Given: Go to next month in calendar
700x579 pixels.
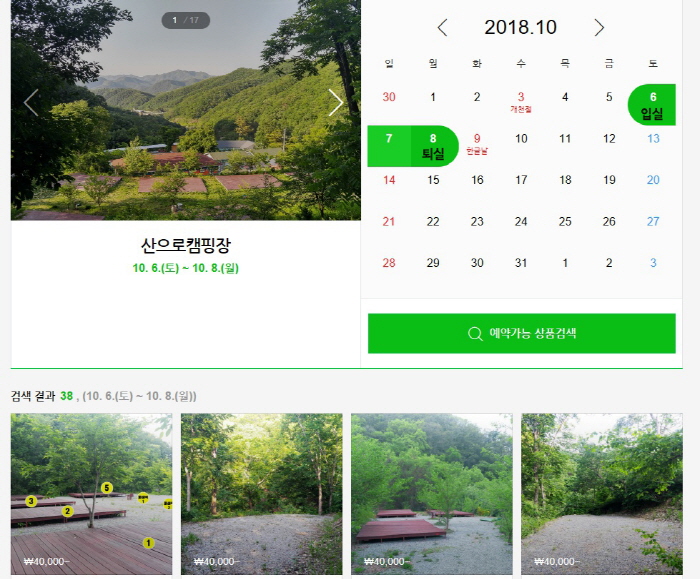Looking at the screenshot, I should (599, 28).
